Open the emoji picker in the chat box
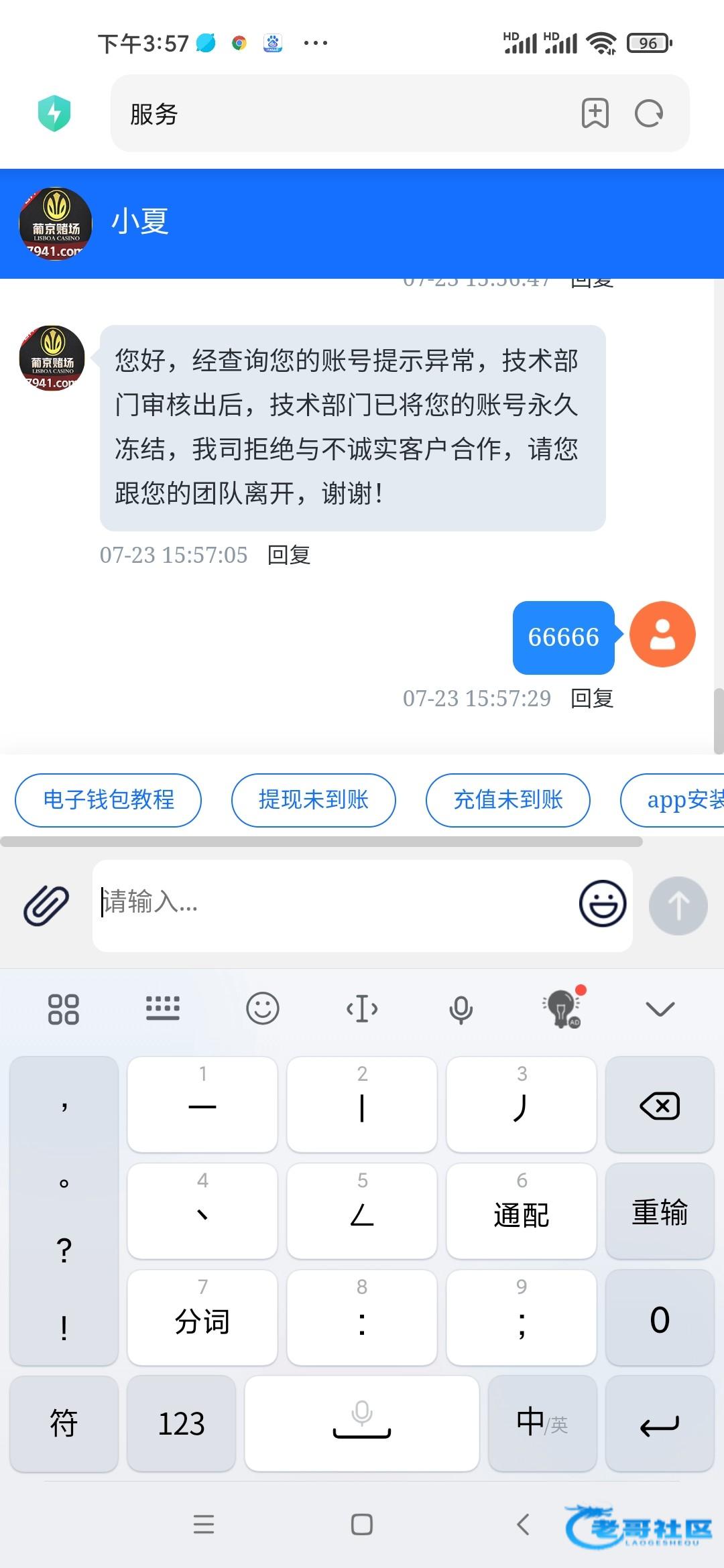724x1568 pixels. tap(603, 904)
